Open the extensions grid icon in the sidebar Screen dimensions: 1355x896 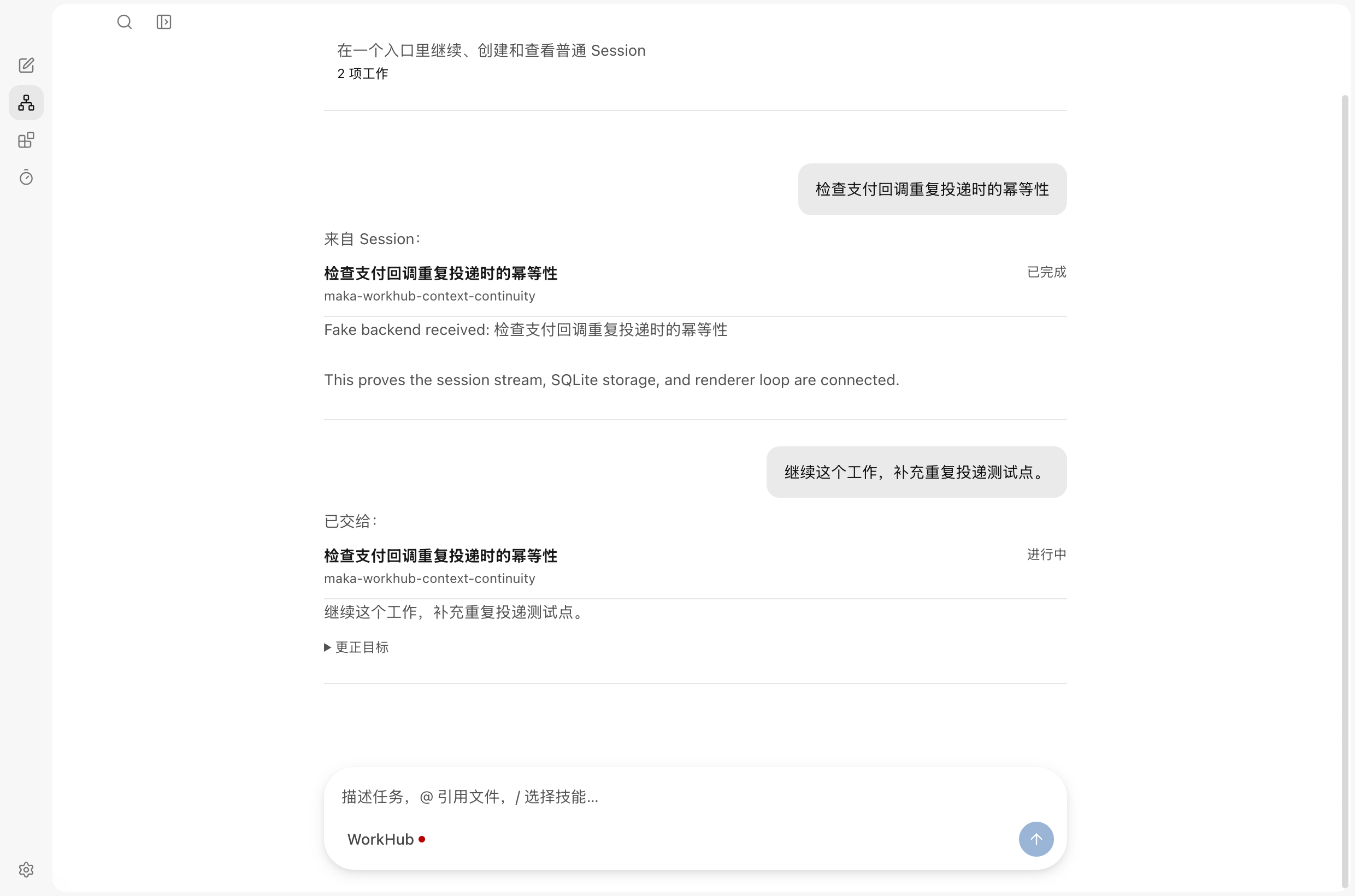(x=26, y=140)
